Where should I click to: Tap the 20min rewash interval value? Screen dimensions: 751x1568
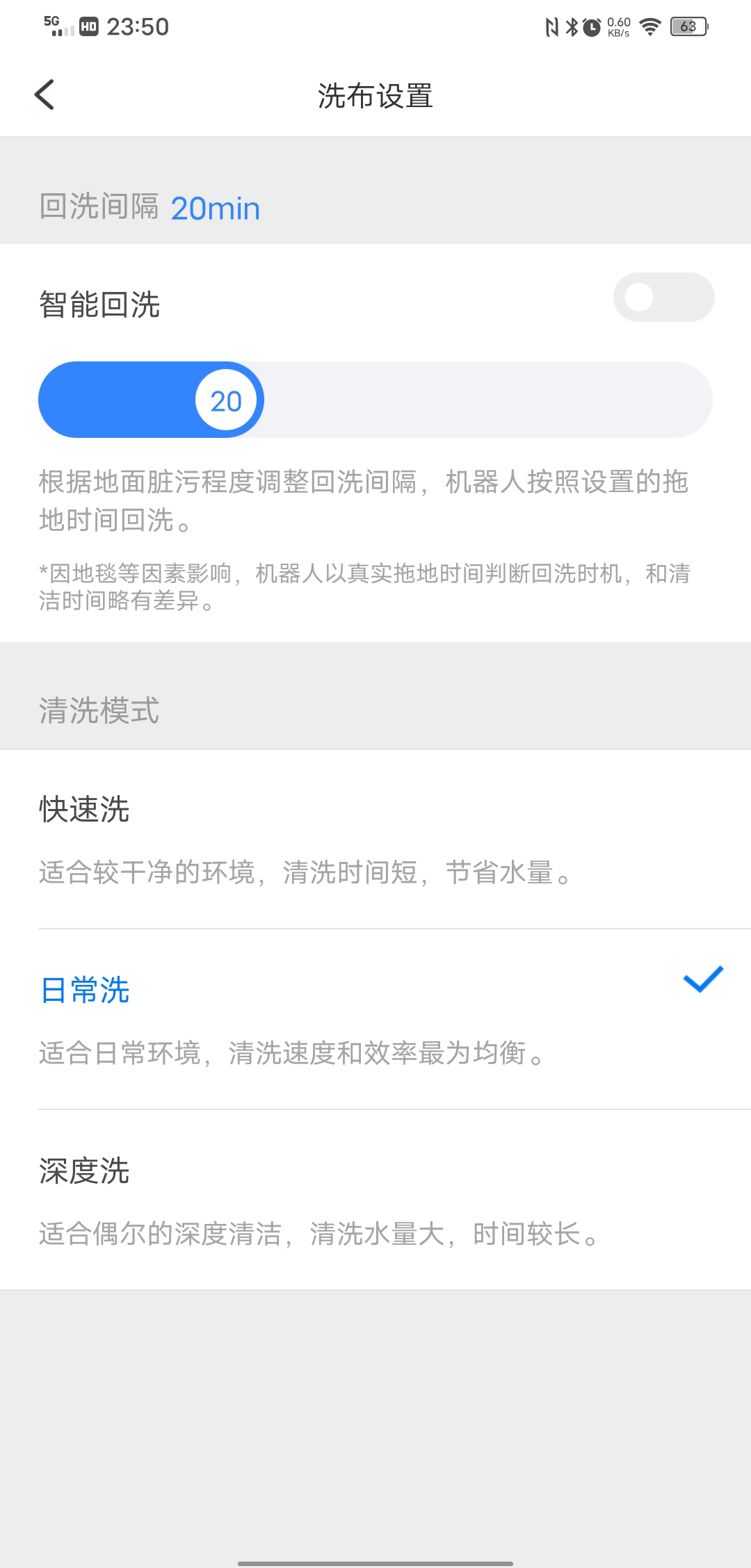[x=216, y=208]
